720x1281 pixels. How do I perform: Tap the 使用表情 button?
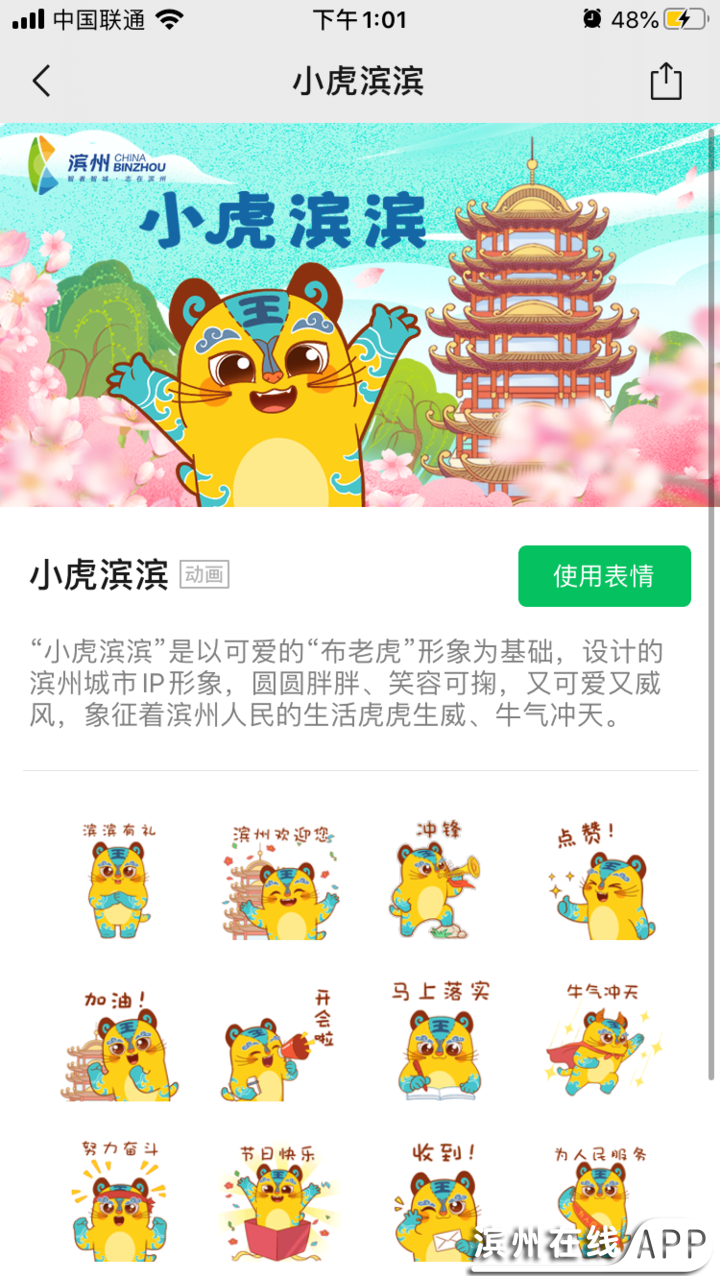point(604,576)
